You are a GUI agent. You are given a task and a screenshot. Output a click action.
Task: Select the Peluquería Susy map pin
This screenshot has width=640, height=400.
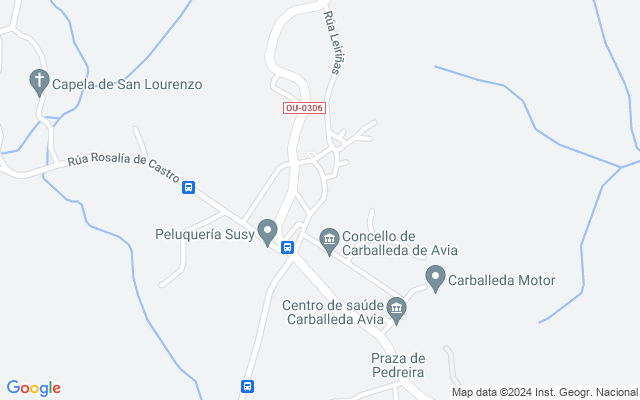click(x=267, y=233)
